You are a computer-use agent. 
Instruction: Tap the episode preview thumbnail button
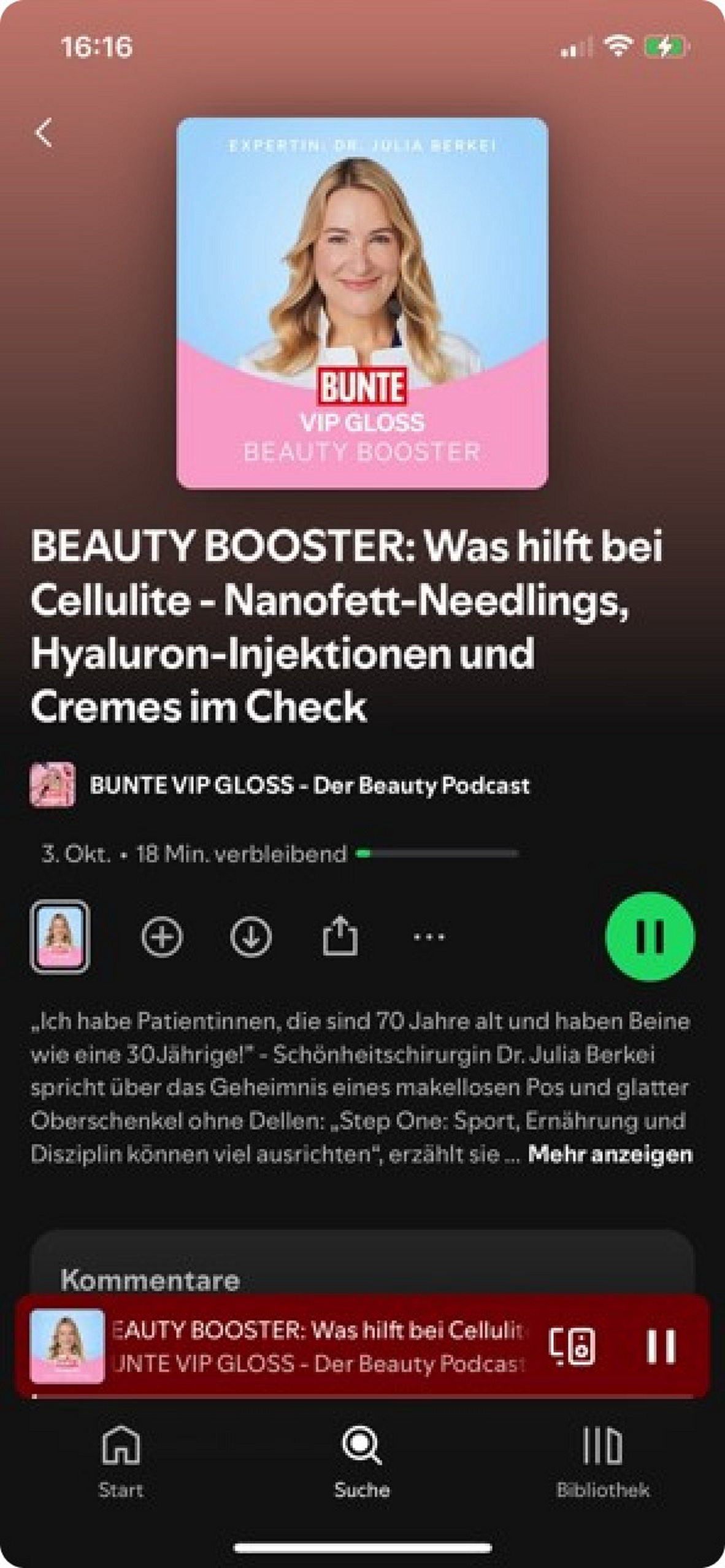pos(59,937)
